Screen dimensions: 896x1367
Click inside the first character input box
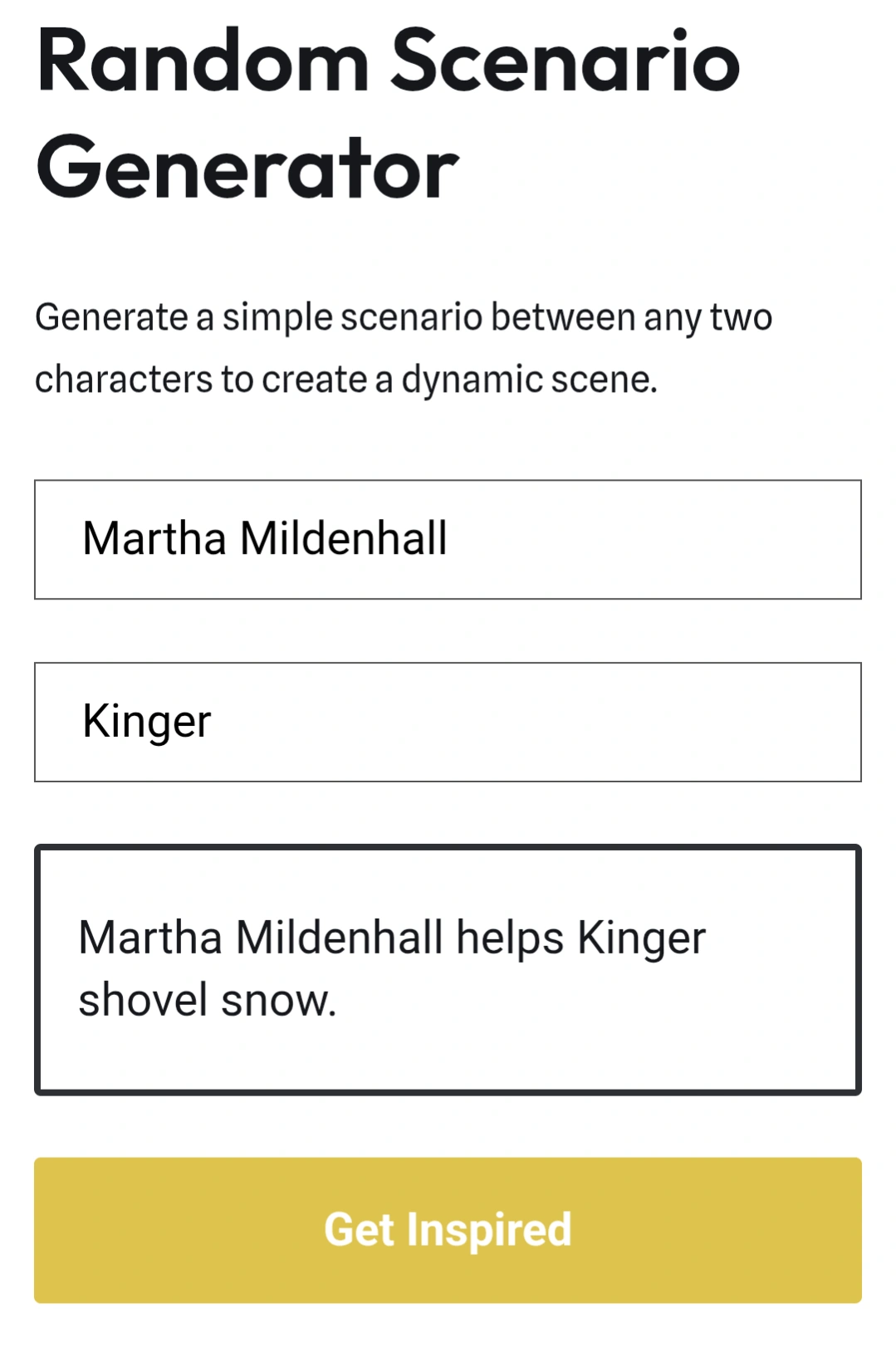447,538
